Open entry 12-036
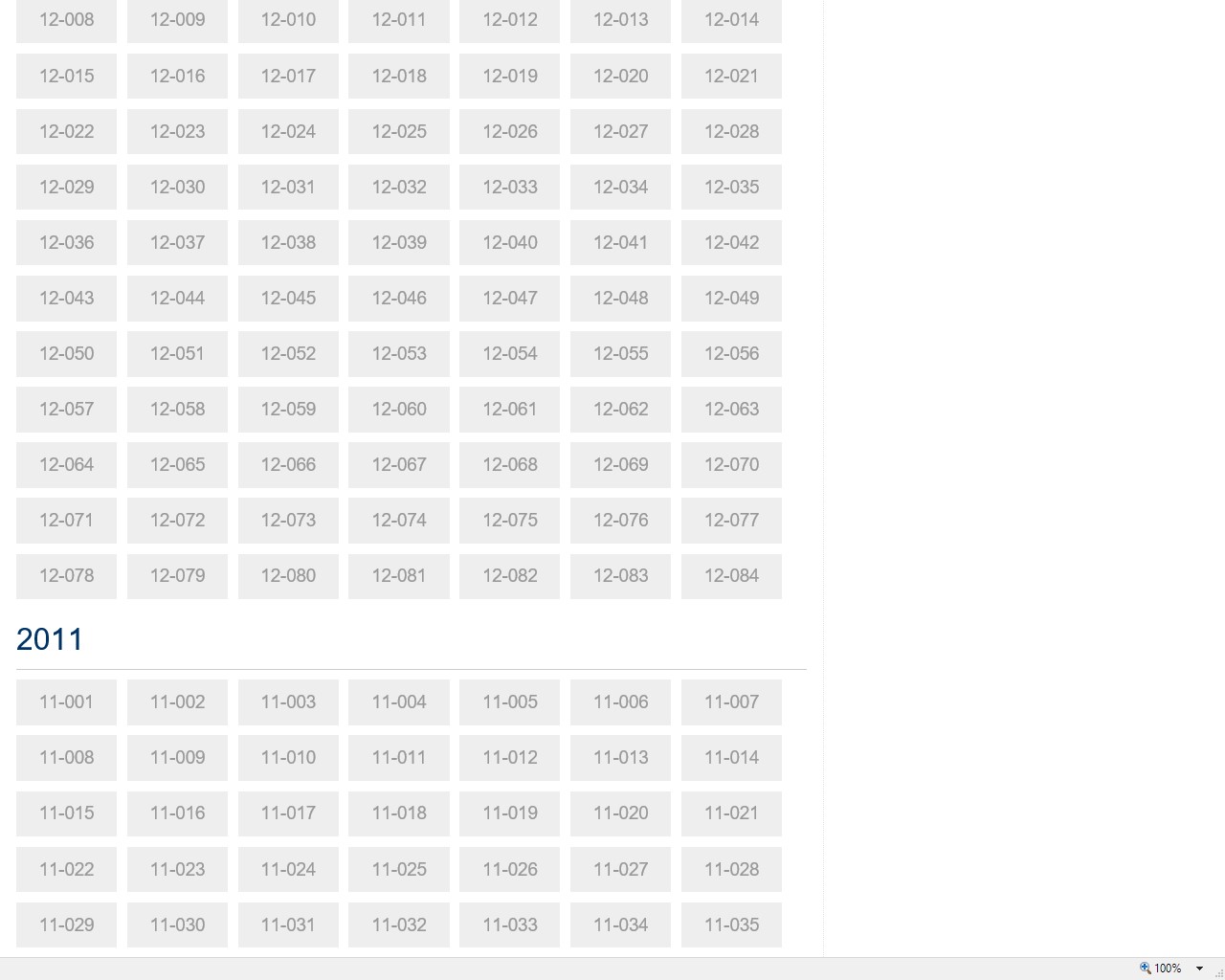This screenshot has height=980, width=1225. tap(66, 242)
